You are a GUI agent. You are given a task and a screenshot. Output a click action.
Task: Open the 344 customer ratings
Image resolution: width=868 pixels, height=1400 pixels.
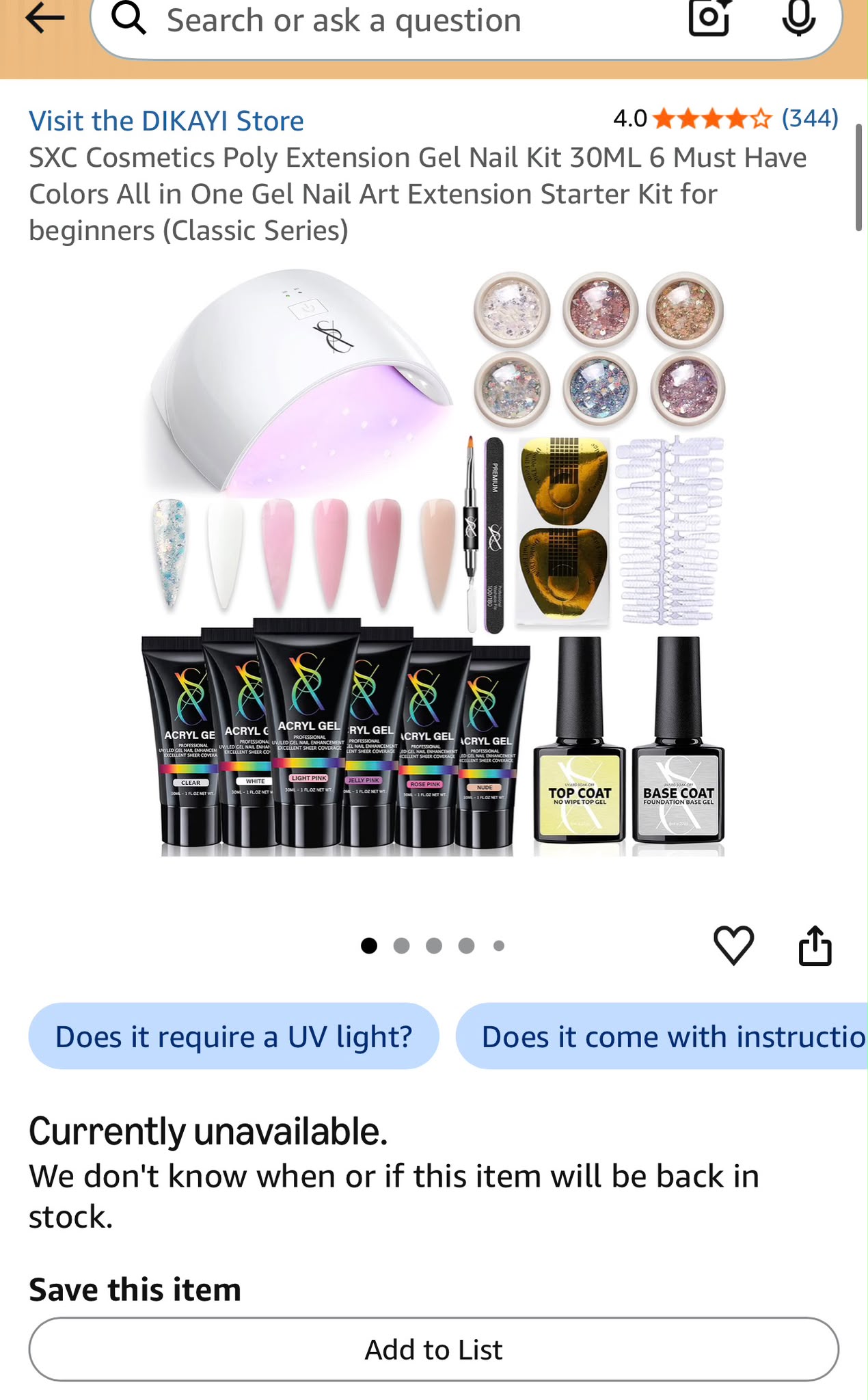[810, 118]
